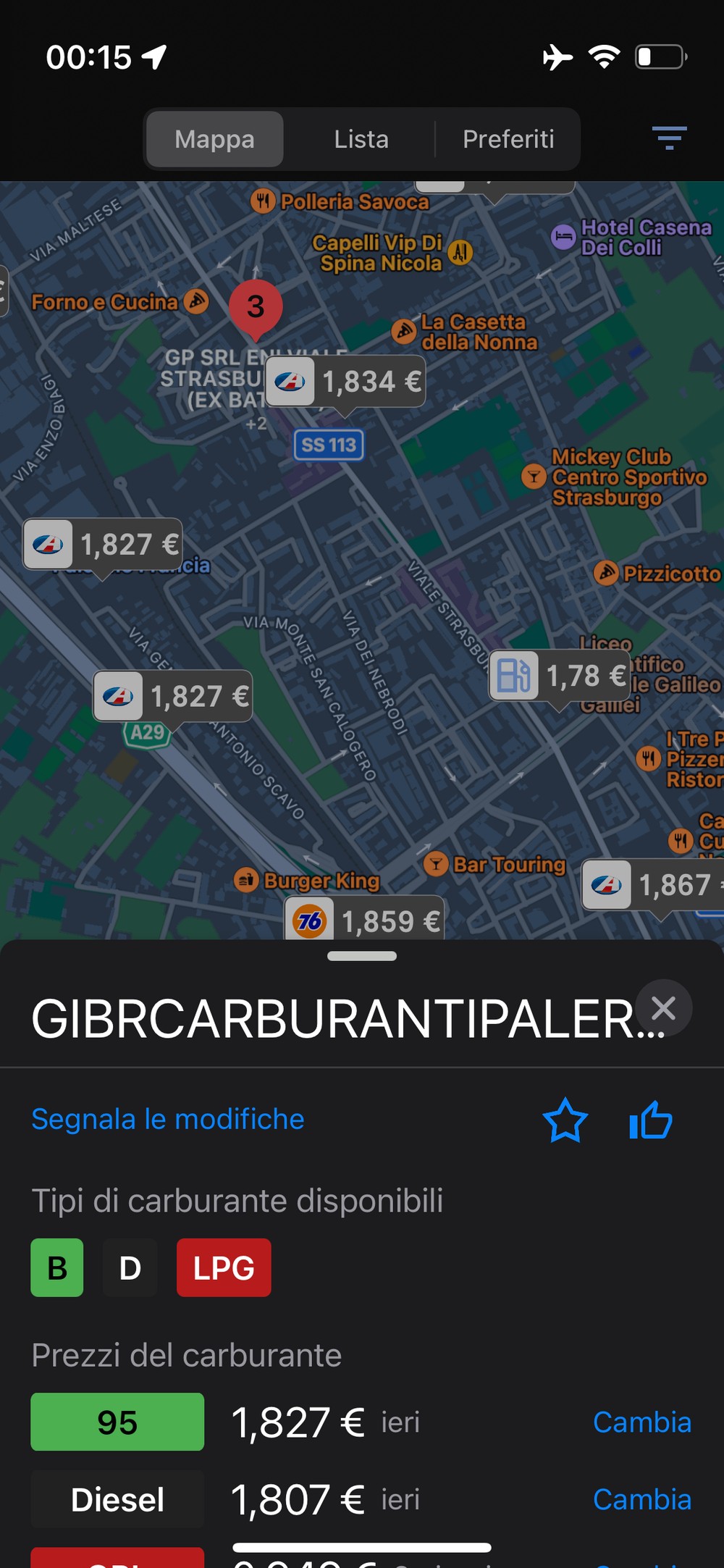Tap Cambia next to the 95 price
The width and height of the screenshot is (724, 1568).
click(x=642, y=1422)
